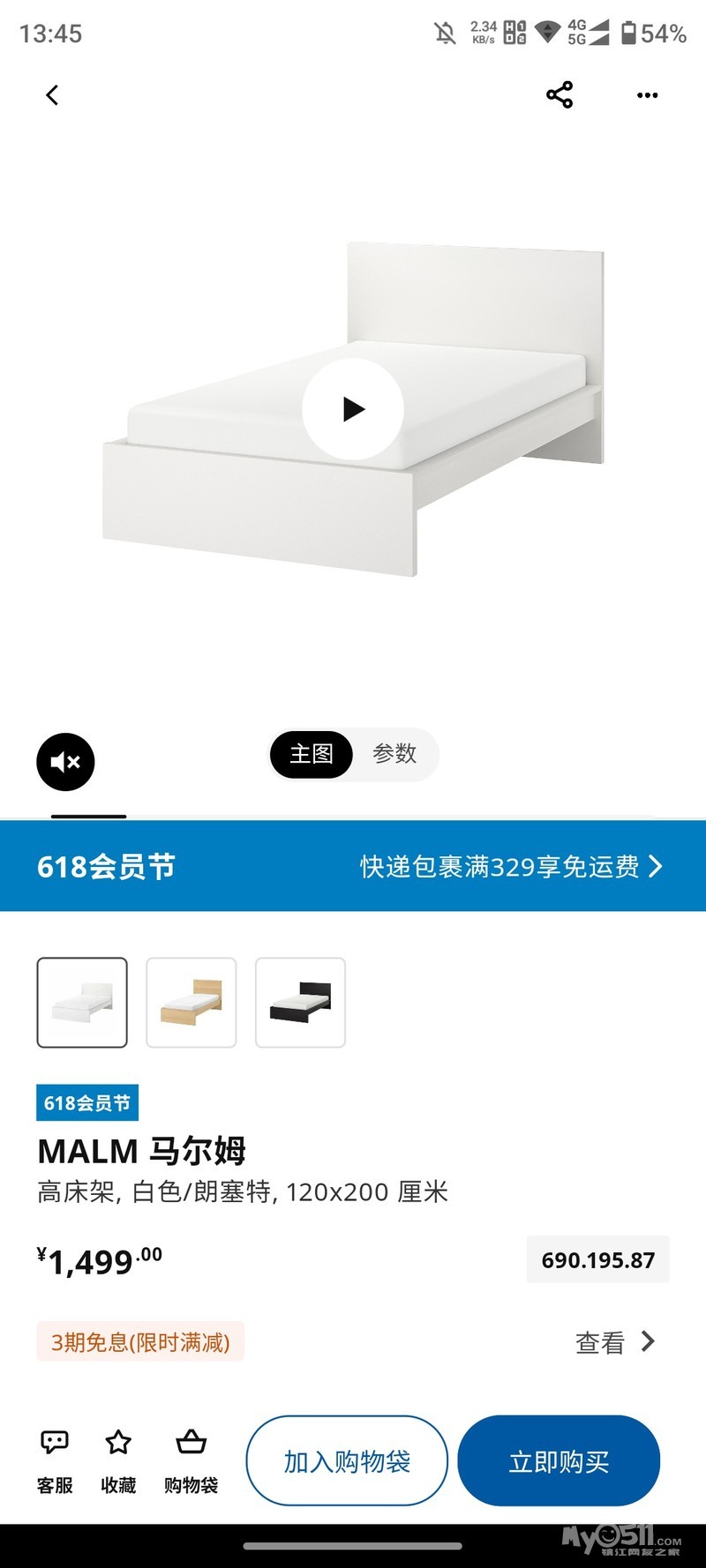Choose the oak wood bed color option

click(x=192, y=1003)
